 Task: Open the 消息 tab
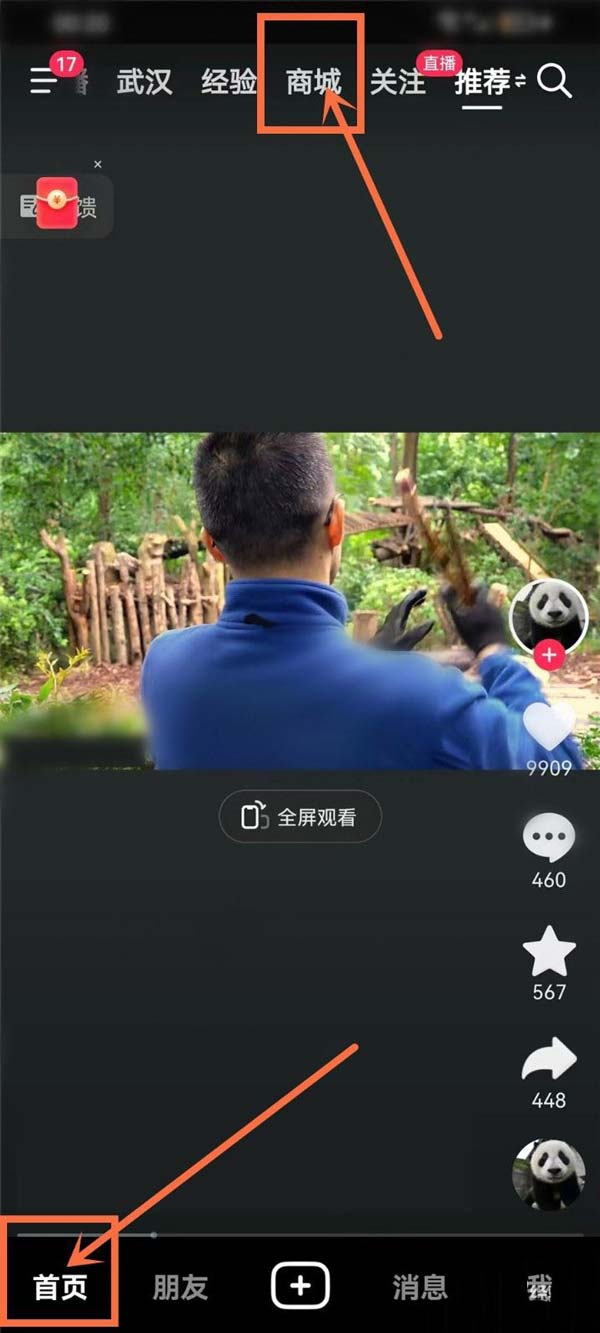point(420,1287)
